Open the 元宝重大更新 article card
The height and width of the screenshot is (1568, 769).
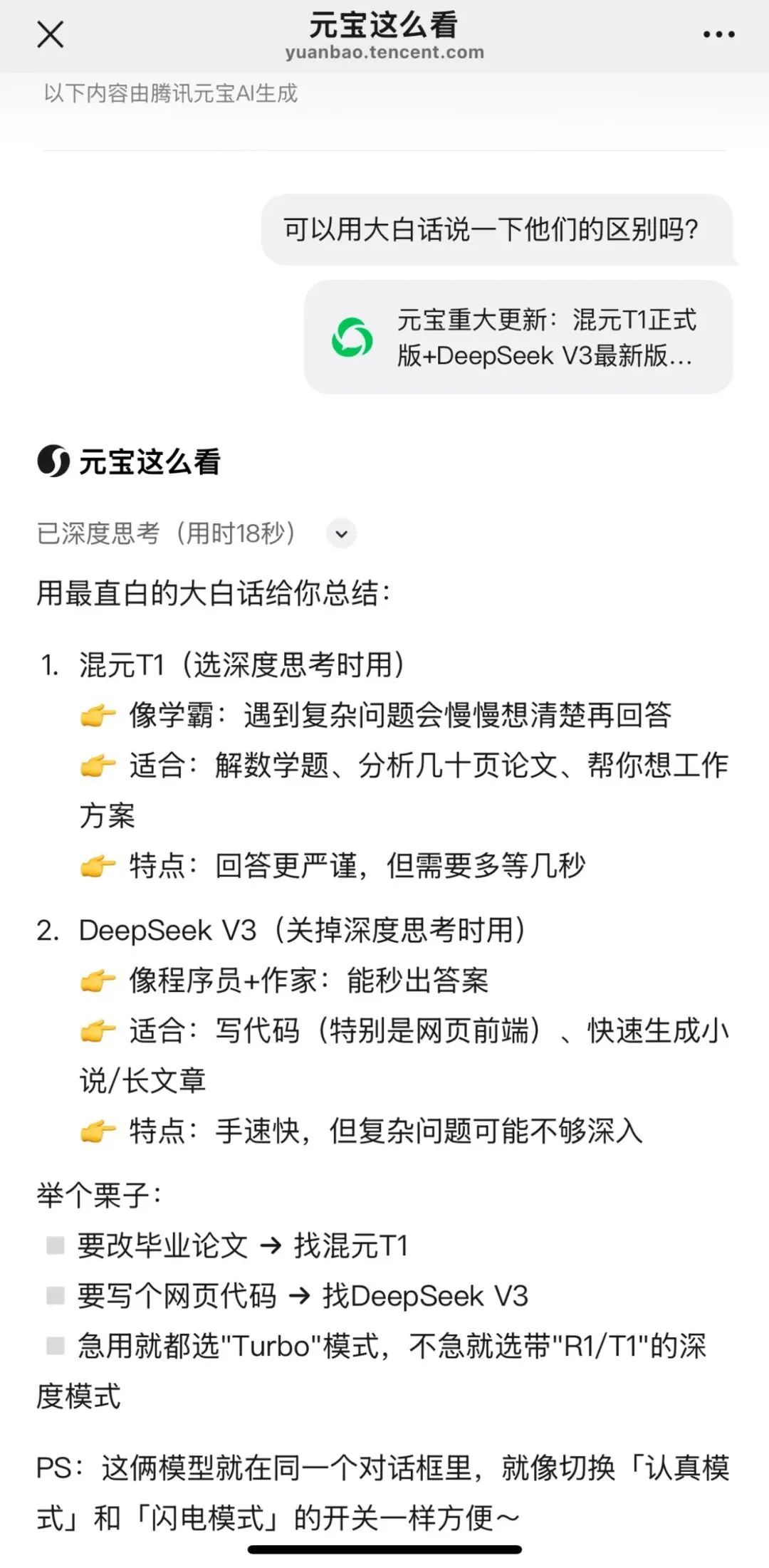518,338
